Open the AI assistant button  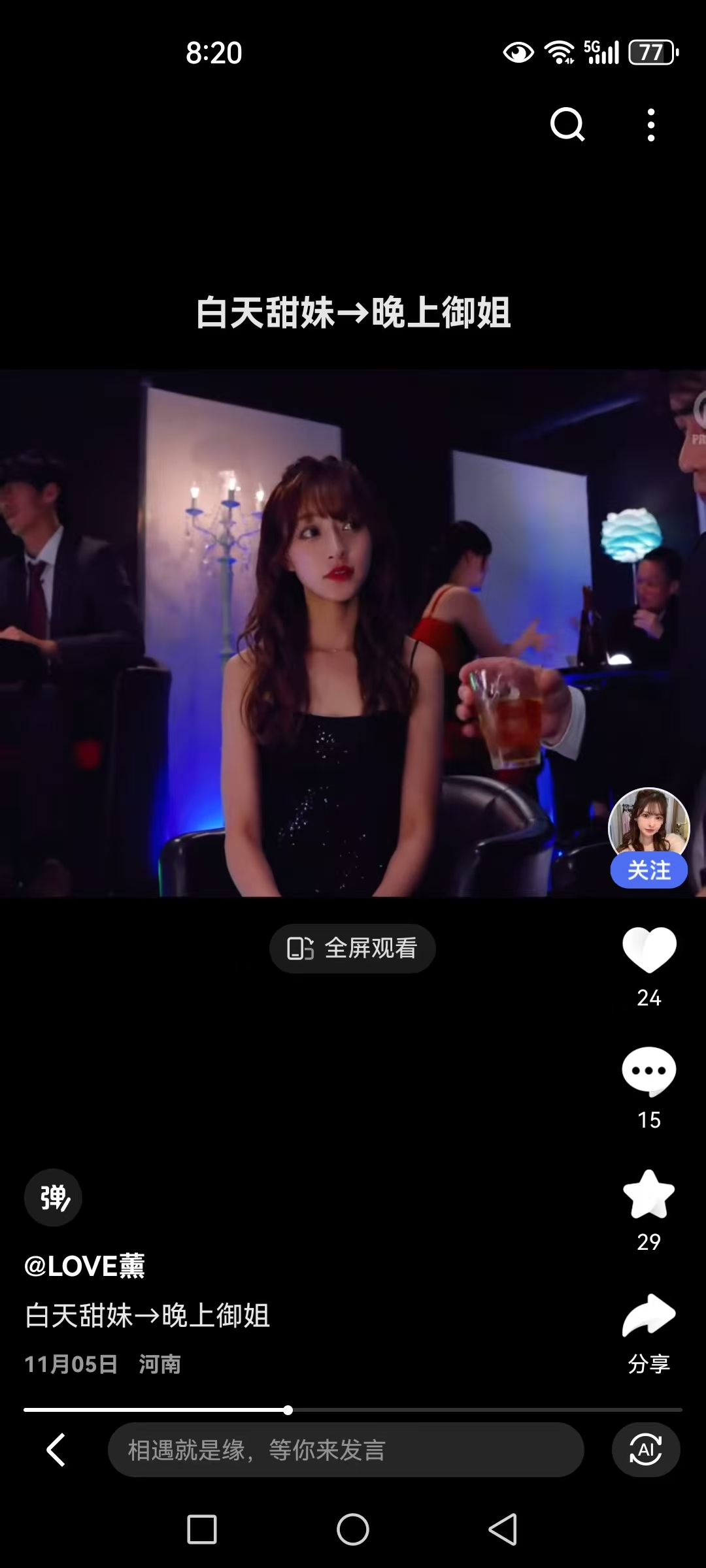(646, 1450)
